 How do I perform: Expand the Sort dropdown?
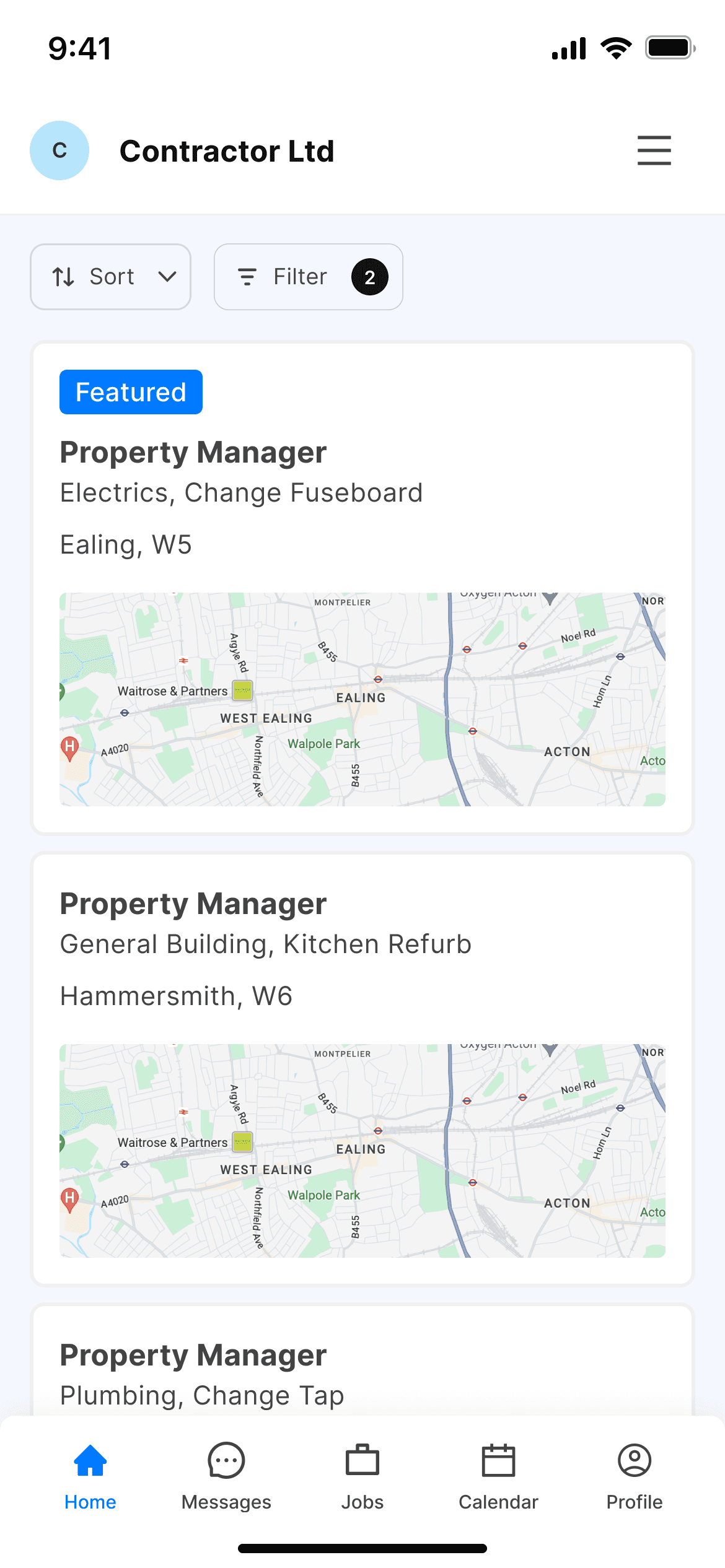(x=110, y=277)
